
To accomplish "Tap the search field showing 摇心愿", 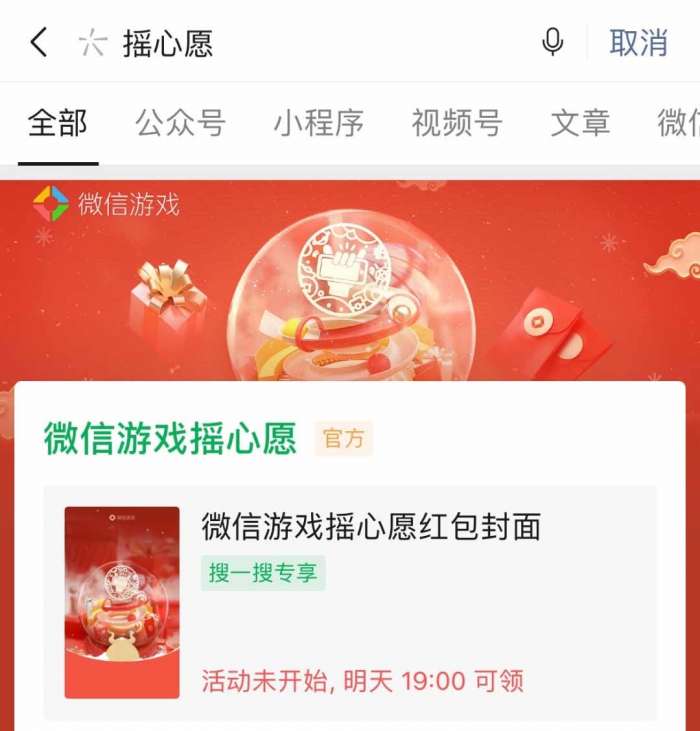I will click(x=300, y=43).
